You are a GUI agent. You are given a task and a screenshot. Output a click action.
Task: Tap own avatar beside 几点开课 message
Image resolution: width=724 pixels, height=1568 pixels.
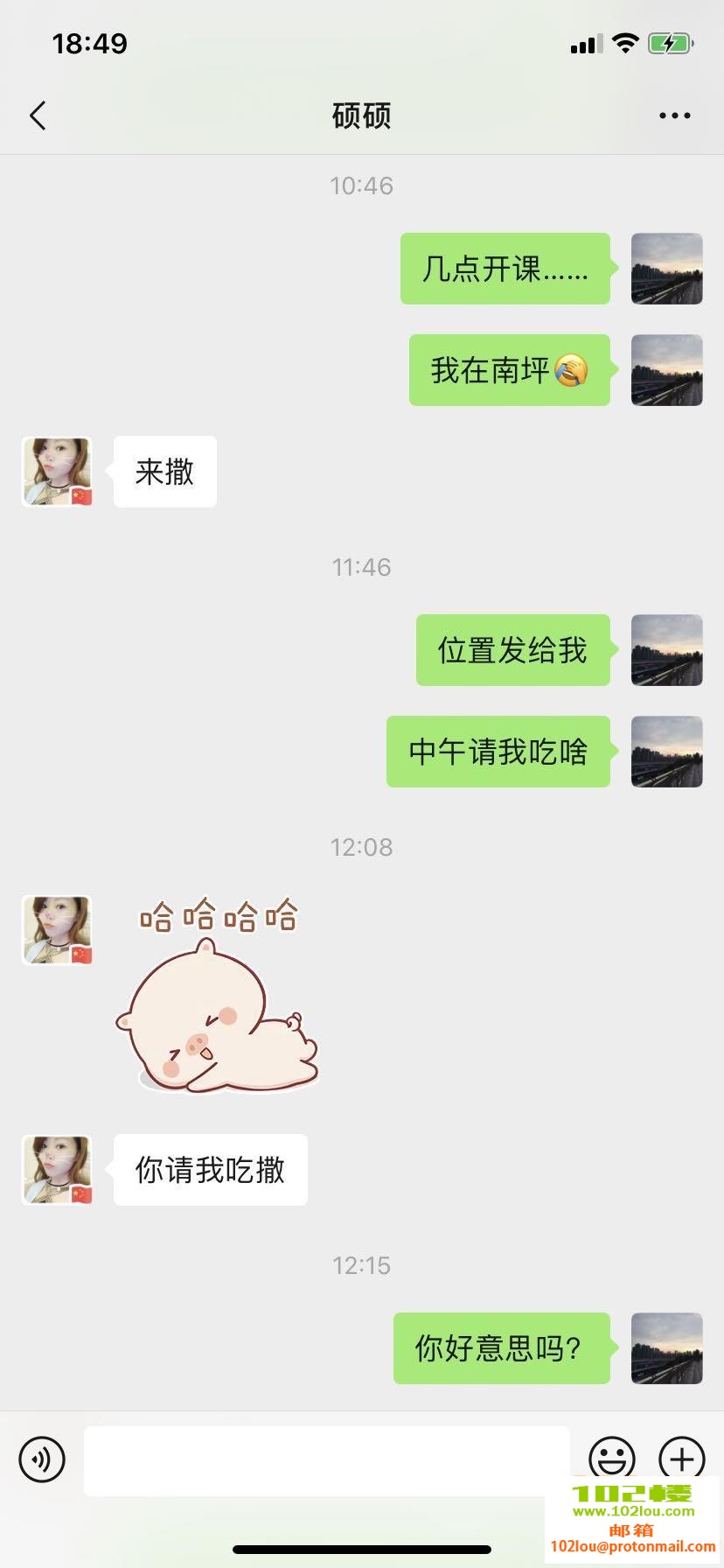(x=666, y=269)
